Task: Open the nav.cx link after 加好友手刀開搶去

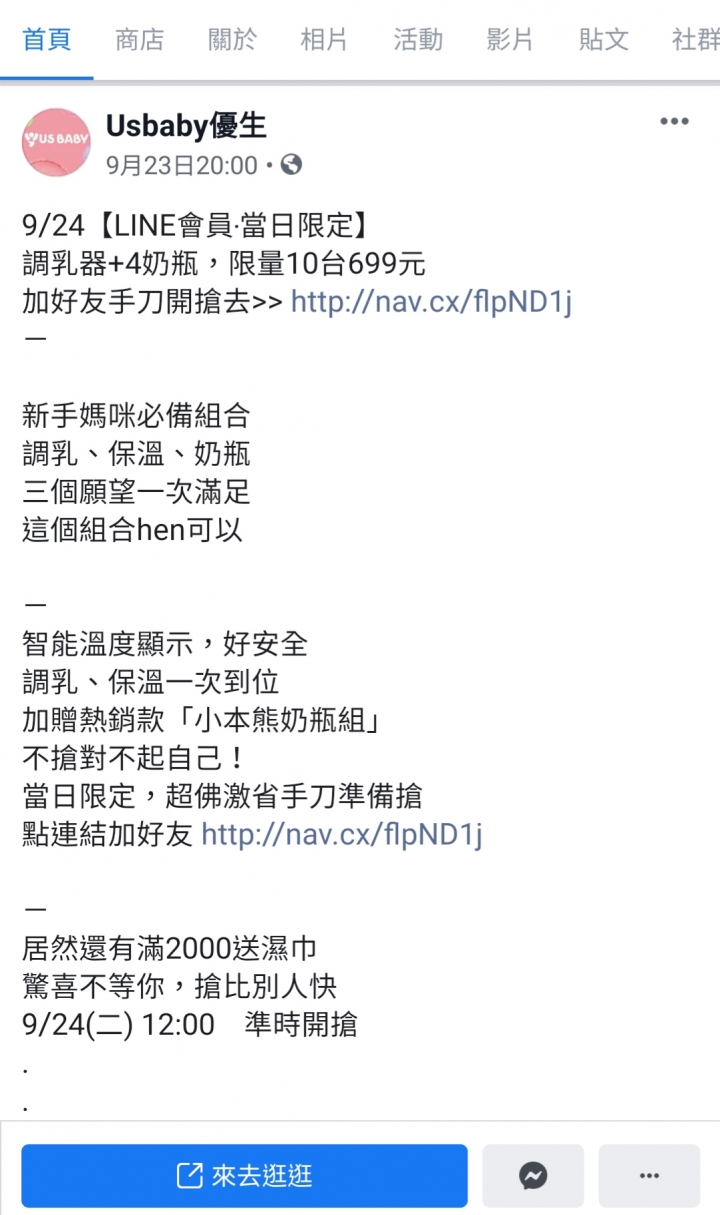Action: pos(431,302)
